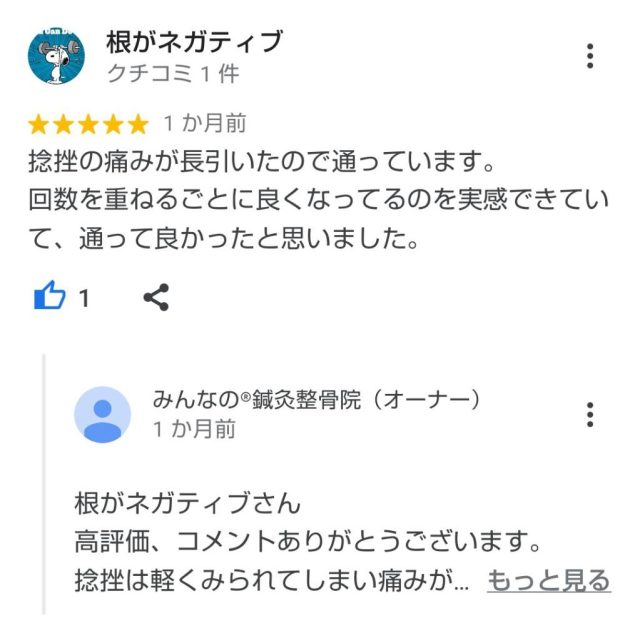Open overflow menu on the owner's reply
This screenshot has width=640, height=641.
pos(591,414)
